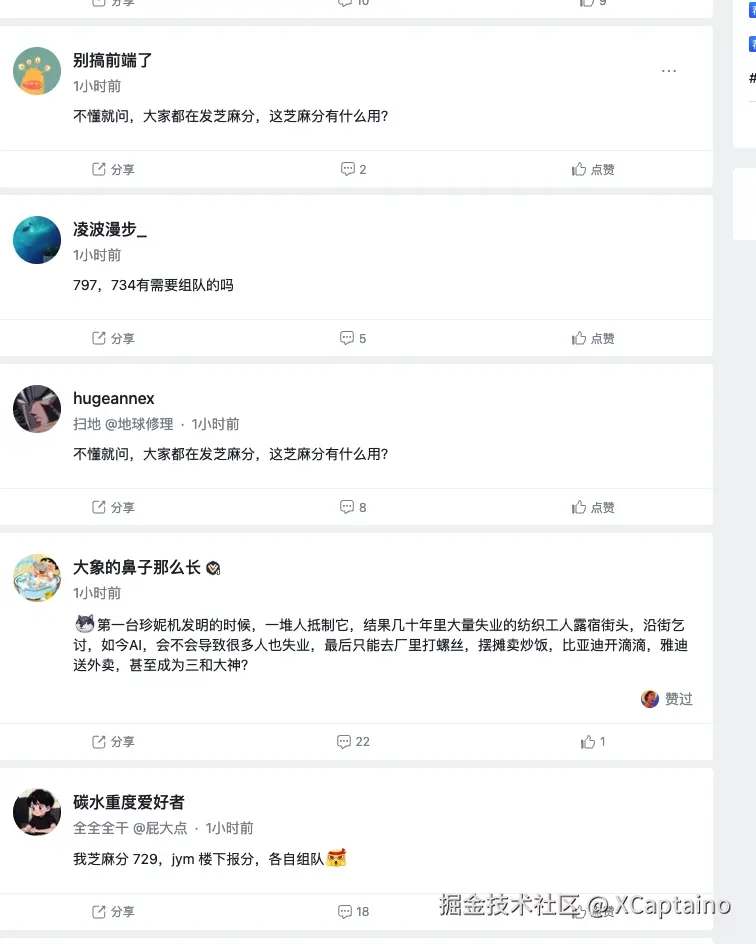
Task: Open 别搞前端了's profile avatar
Action: coord(37,71)
